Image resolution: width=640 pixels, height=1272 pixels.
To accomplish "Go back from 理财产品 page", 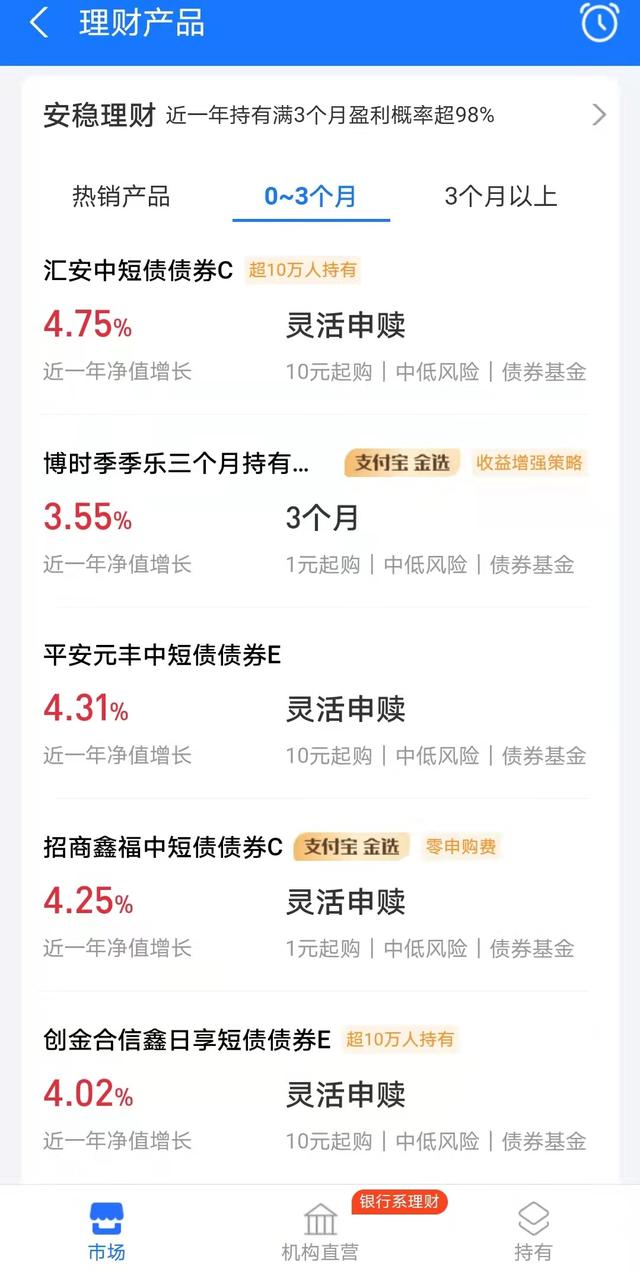I will click(38, 24).
